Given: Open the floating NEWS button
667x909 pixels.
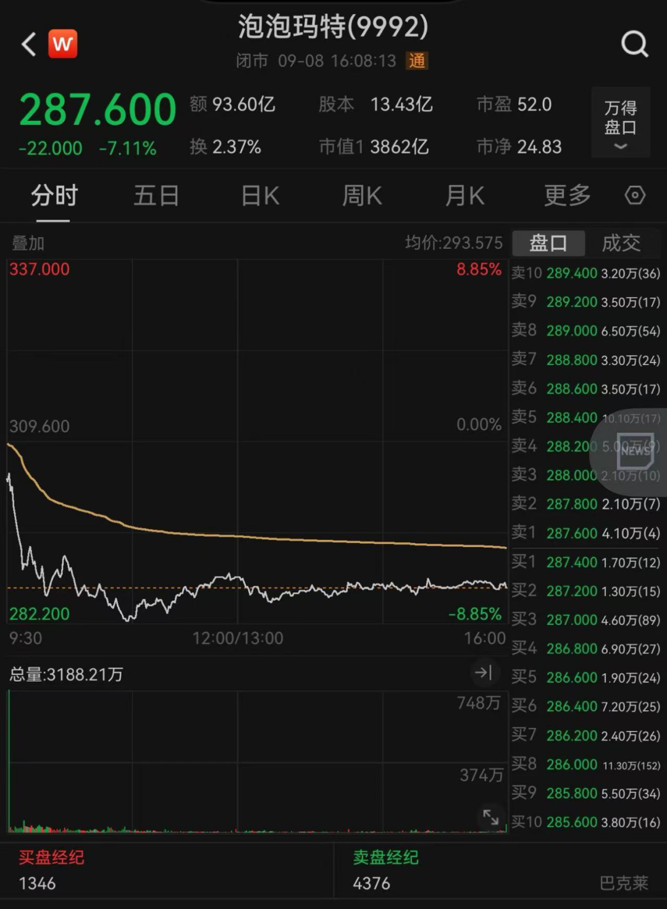Looking at the screenshot, I should pyautogui.click(x=634, y=451).
